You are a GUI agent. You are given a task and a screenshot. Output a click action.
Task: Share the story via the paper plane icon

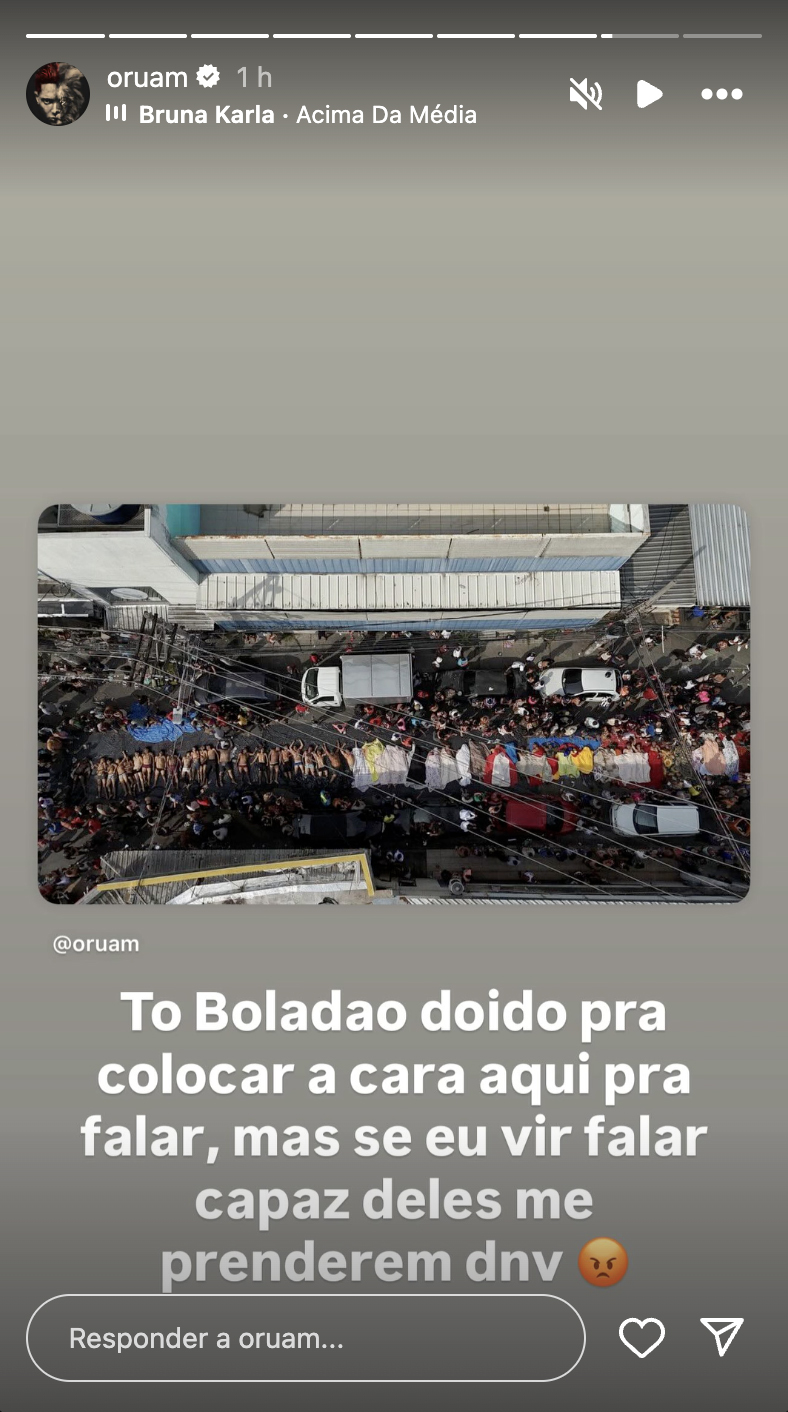pos(721,1337)
